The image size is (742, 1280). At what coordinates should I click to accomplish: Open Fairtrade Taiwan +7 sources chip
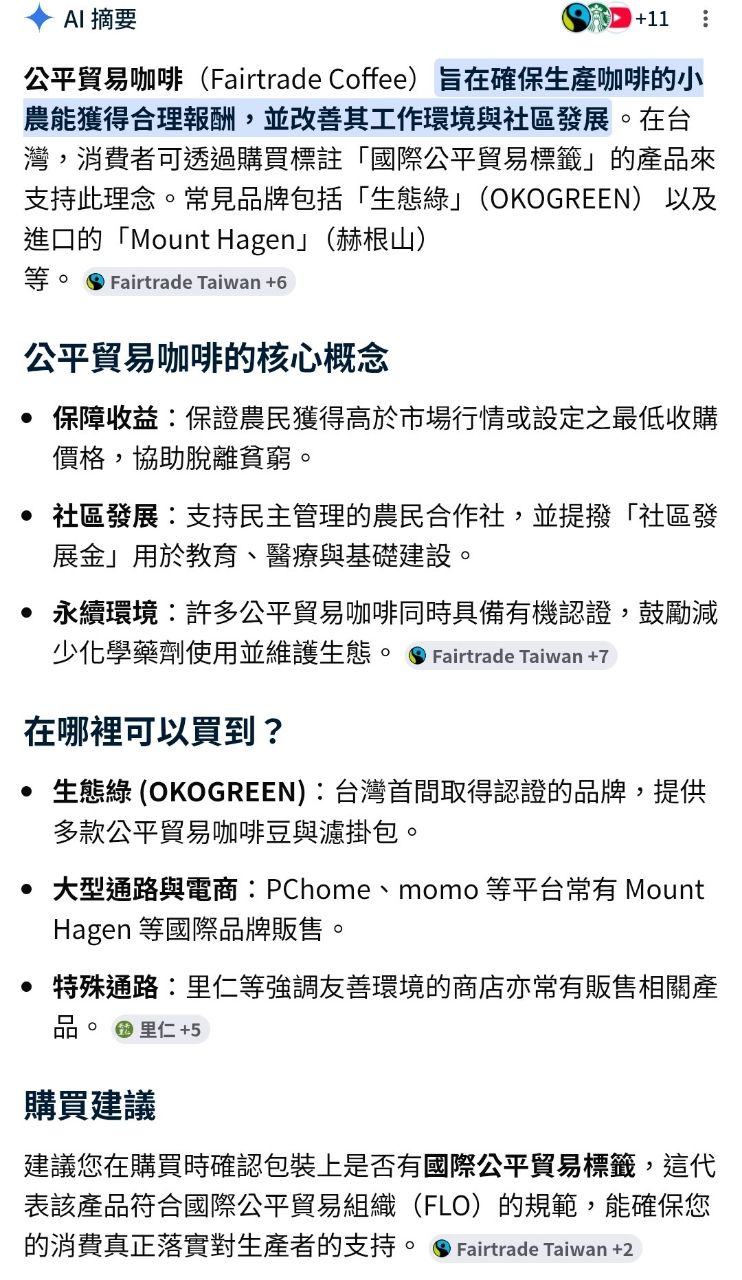point(511,656)
